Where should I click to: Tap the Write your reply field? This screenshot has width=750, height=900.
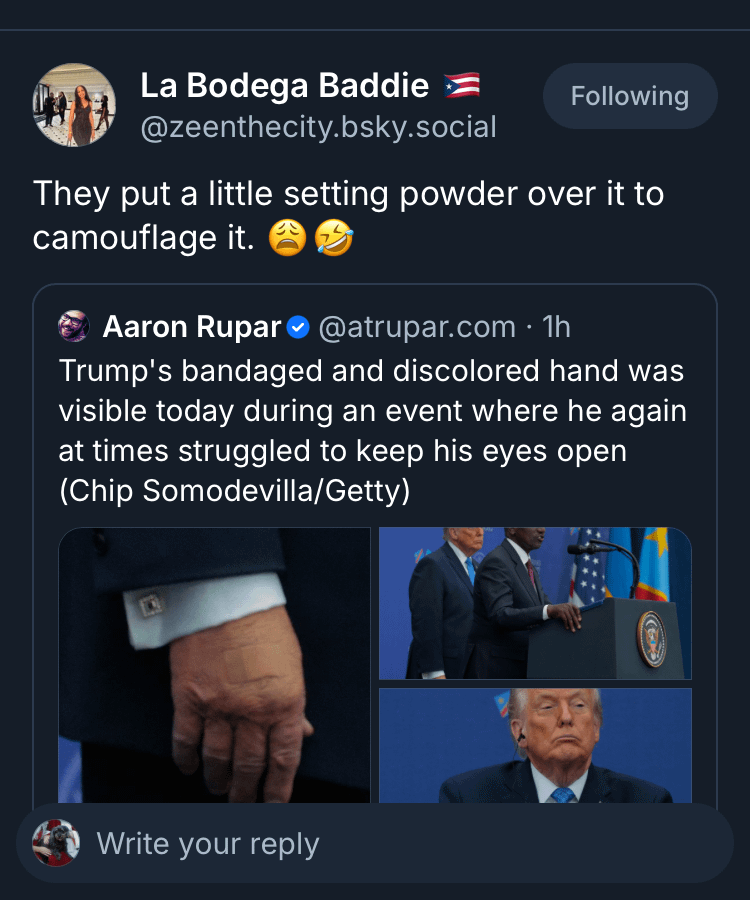[x=400, y=843]
